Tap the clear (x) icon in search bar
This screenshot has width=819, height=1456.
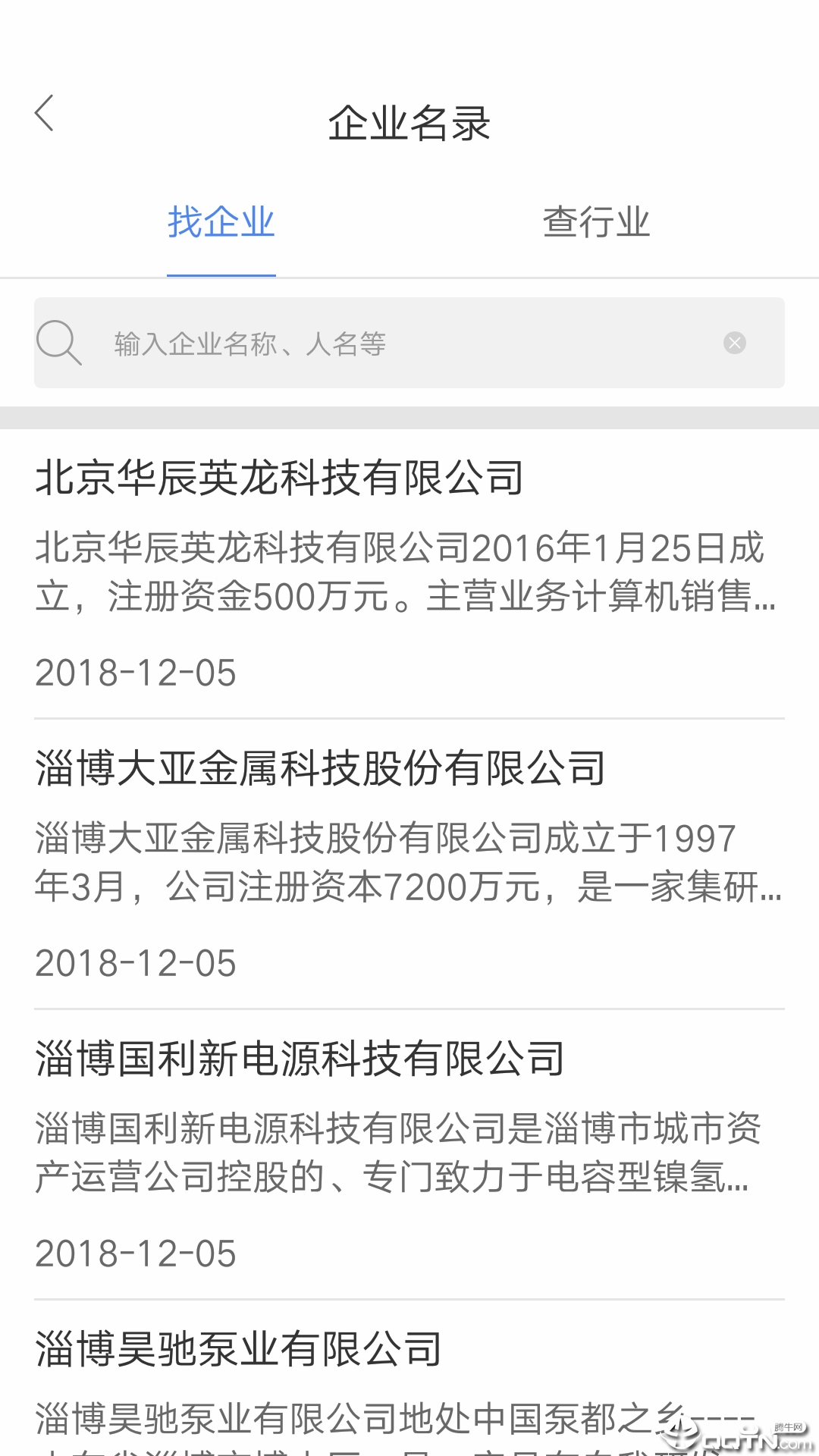pos(733,343)
